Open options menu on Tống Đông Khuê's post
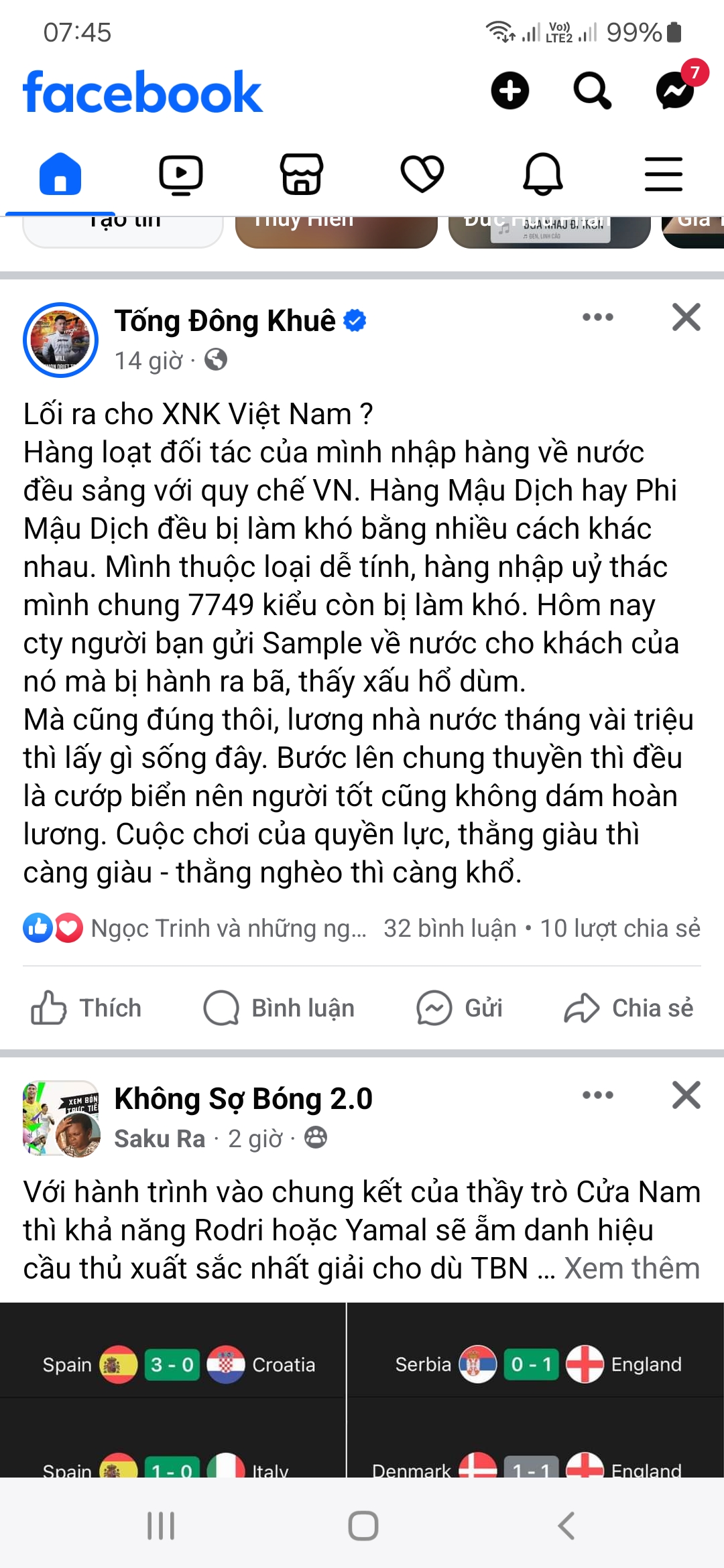Image resolution: width=724 pixels, height=1568 pixels. 597,318
